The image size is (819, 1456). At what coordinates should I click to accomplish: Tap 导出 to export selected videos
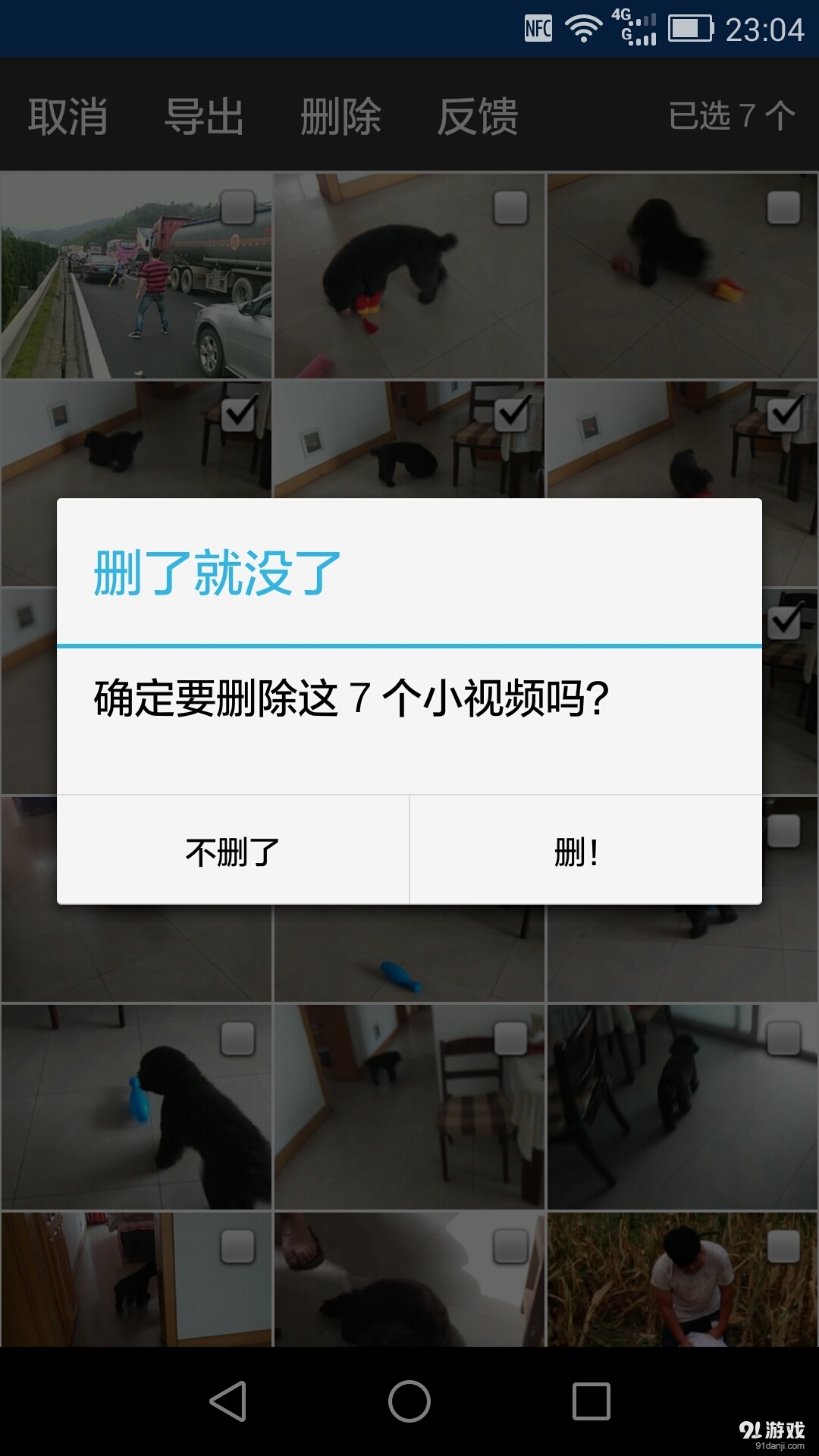[x=204, y=116]
